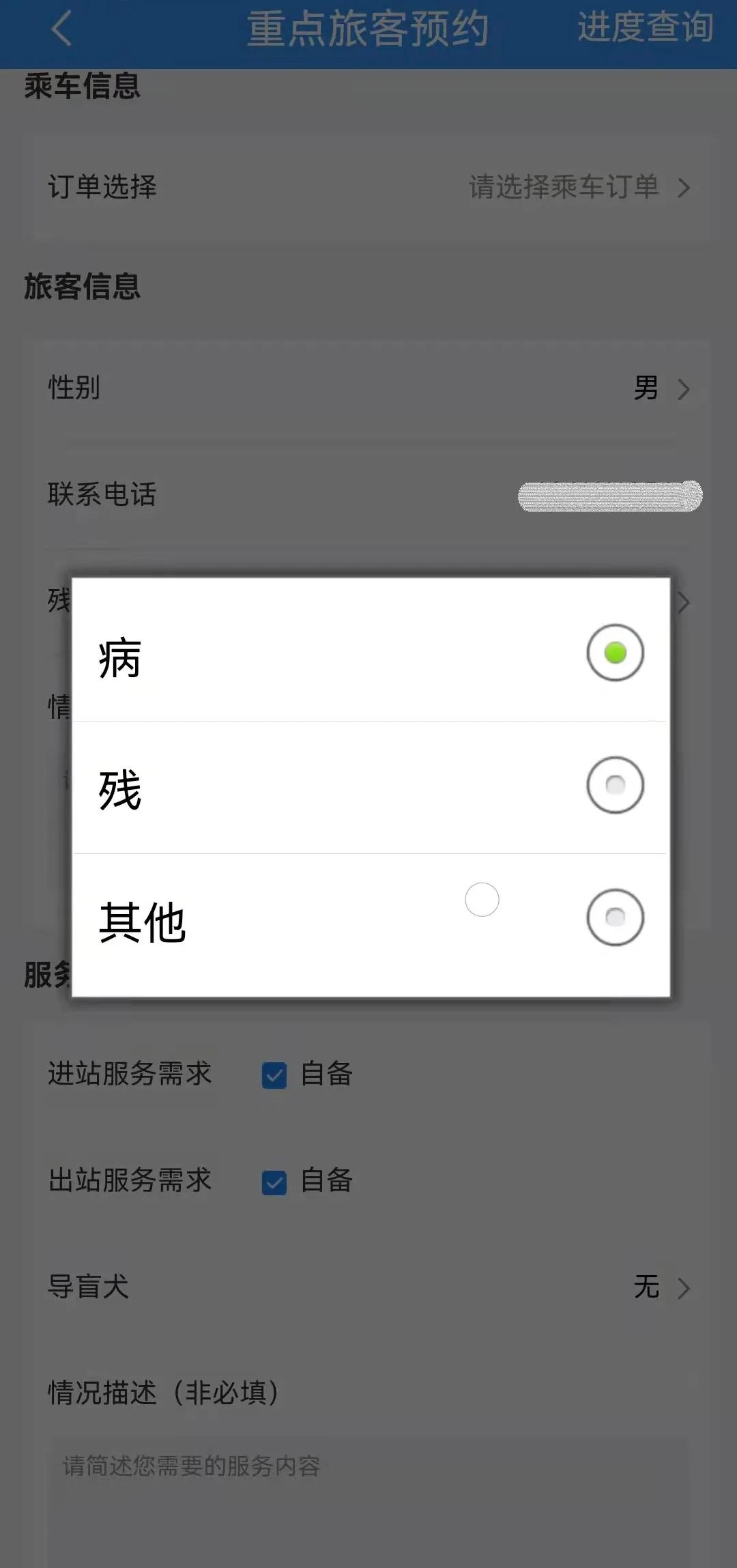The height and width of the screenshot is (1568, 737).
Task: Click the small circle icon beside 其他 row
Action: (x=482, y=900)
